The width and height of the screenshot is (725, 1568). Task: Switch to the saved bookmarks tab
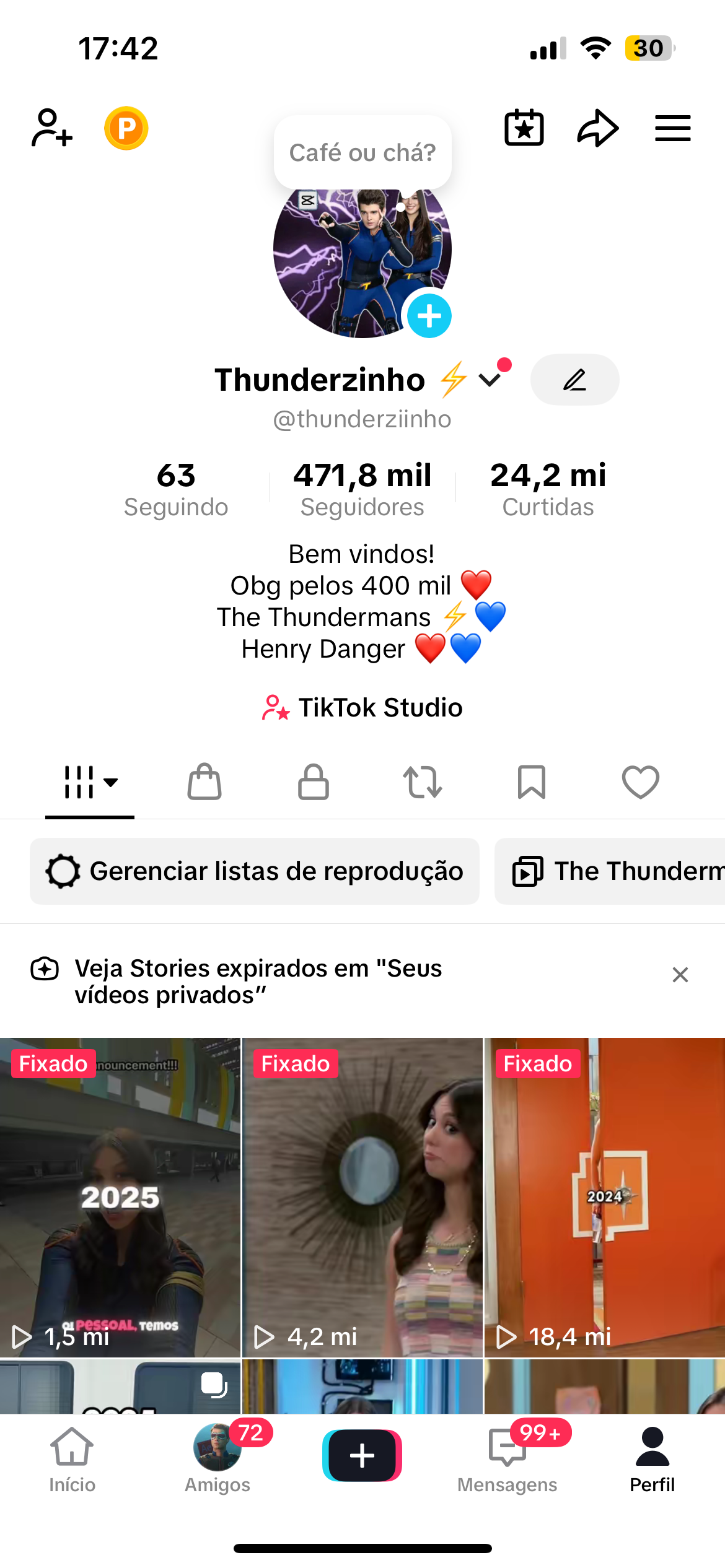[x=532, y=782]
